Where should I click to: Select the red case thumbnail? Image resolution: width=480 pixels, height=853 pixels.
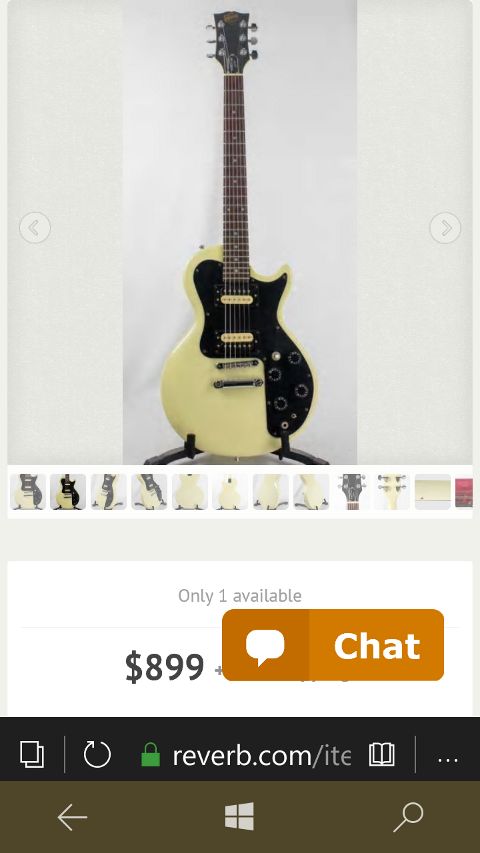coord(464,492)
